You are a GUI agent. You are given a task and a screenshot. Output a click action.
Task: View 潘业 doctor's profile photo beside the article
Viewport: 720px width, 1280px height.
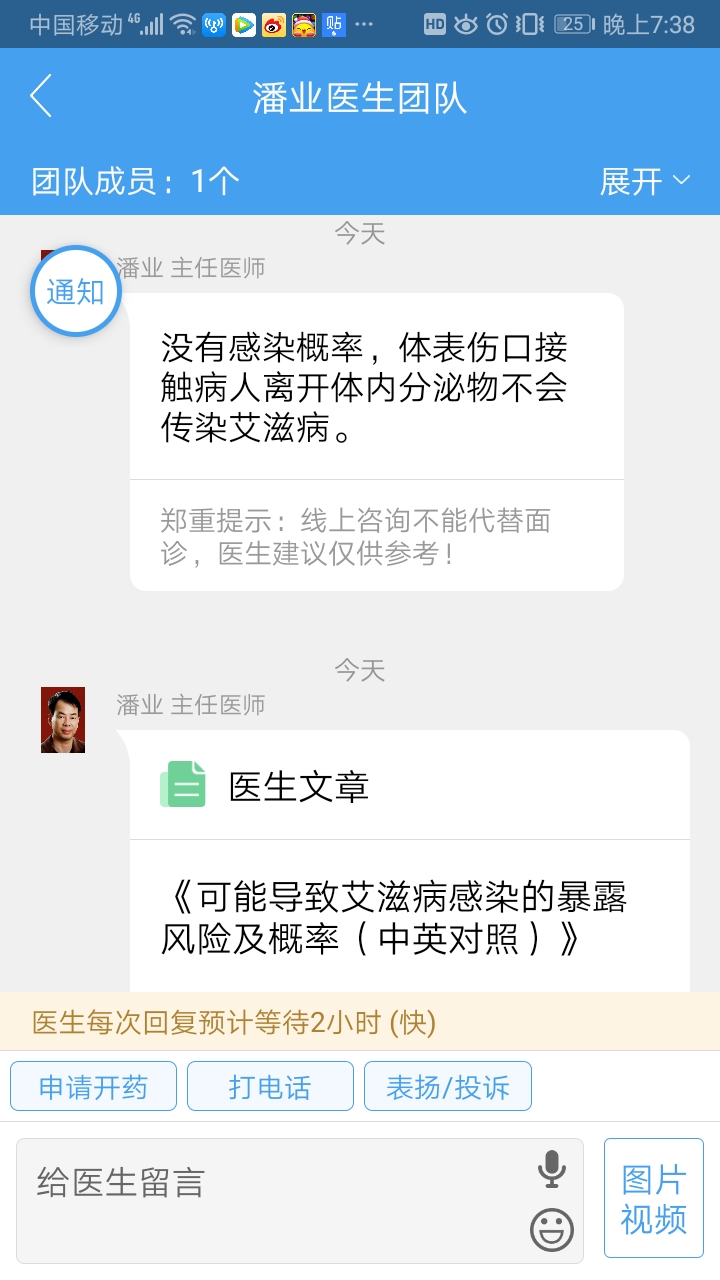coord(63,720)
